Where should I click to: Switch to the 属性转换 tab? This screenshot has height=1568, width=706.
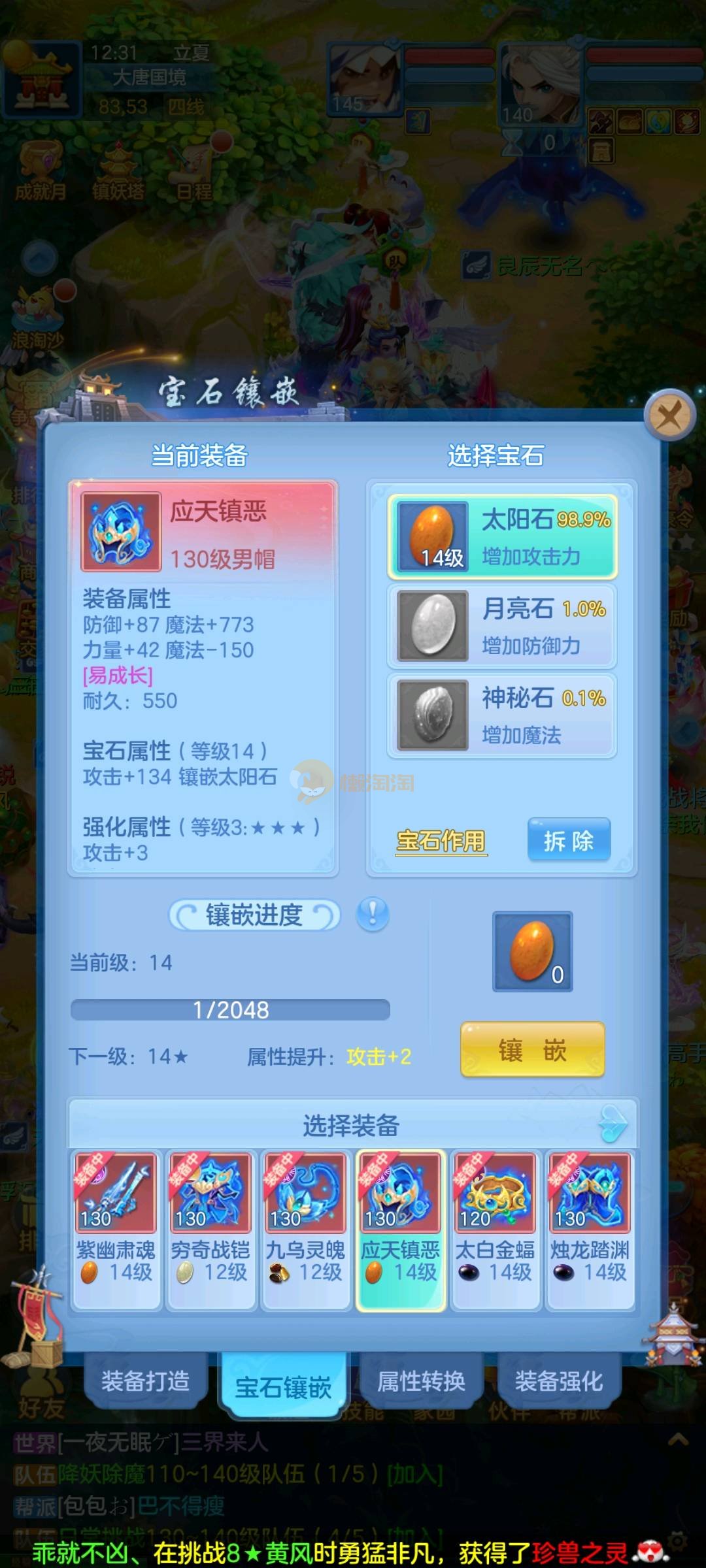click(421, 1381)
